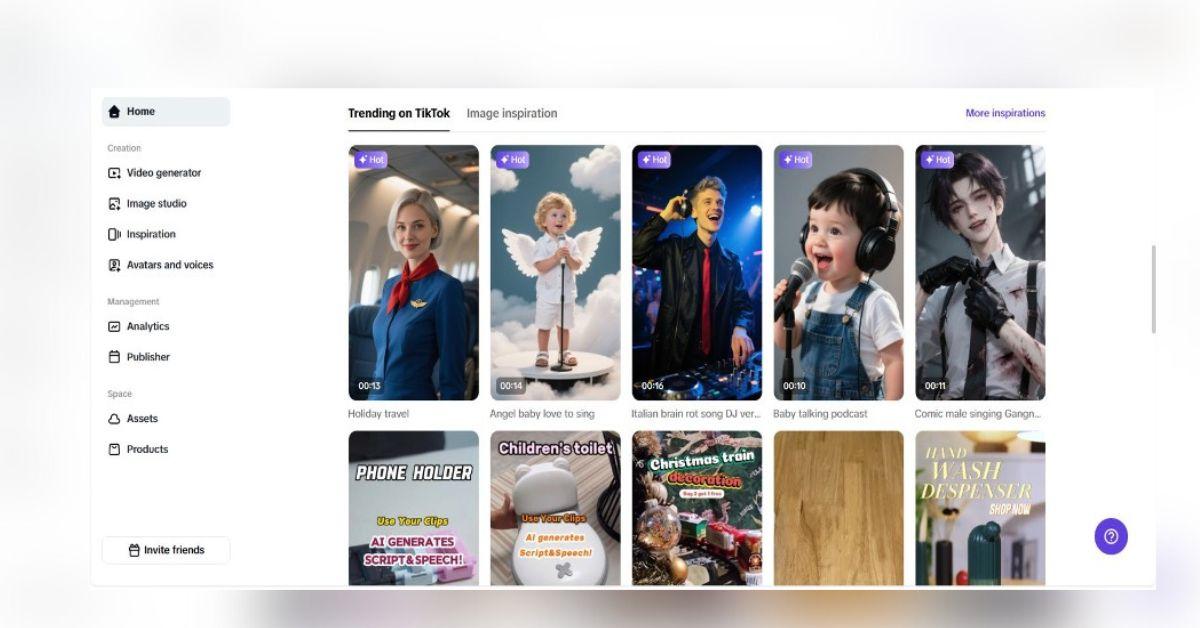Image resolution: width=1200 pixels, height=628 pixels.
Task: View Analytics
Action: click(x=147, y=326)
